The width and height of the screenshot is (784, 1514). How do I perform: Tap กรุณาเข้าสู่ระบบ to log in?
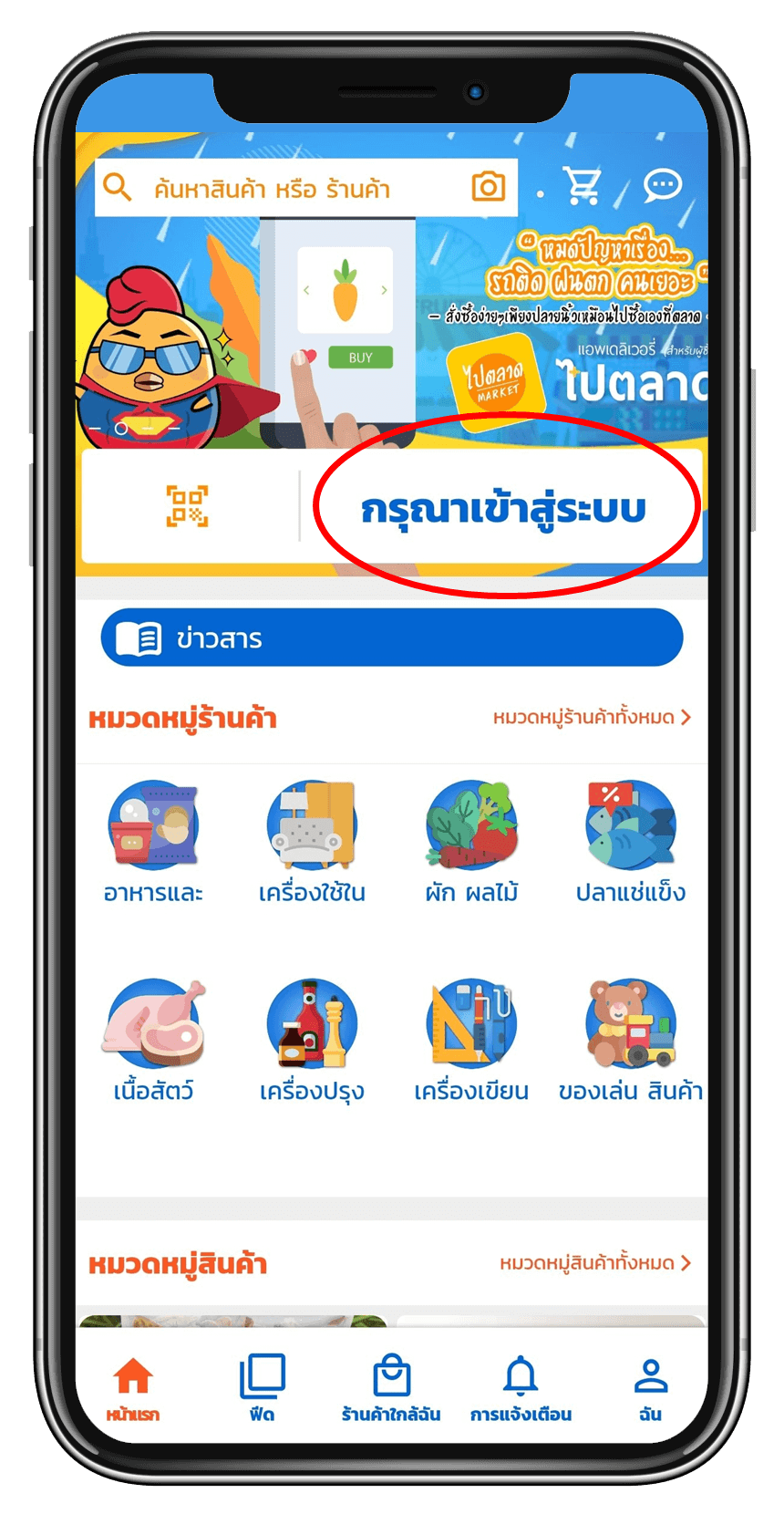click(x=503, y=508)
